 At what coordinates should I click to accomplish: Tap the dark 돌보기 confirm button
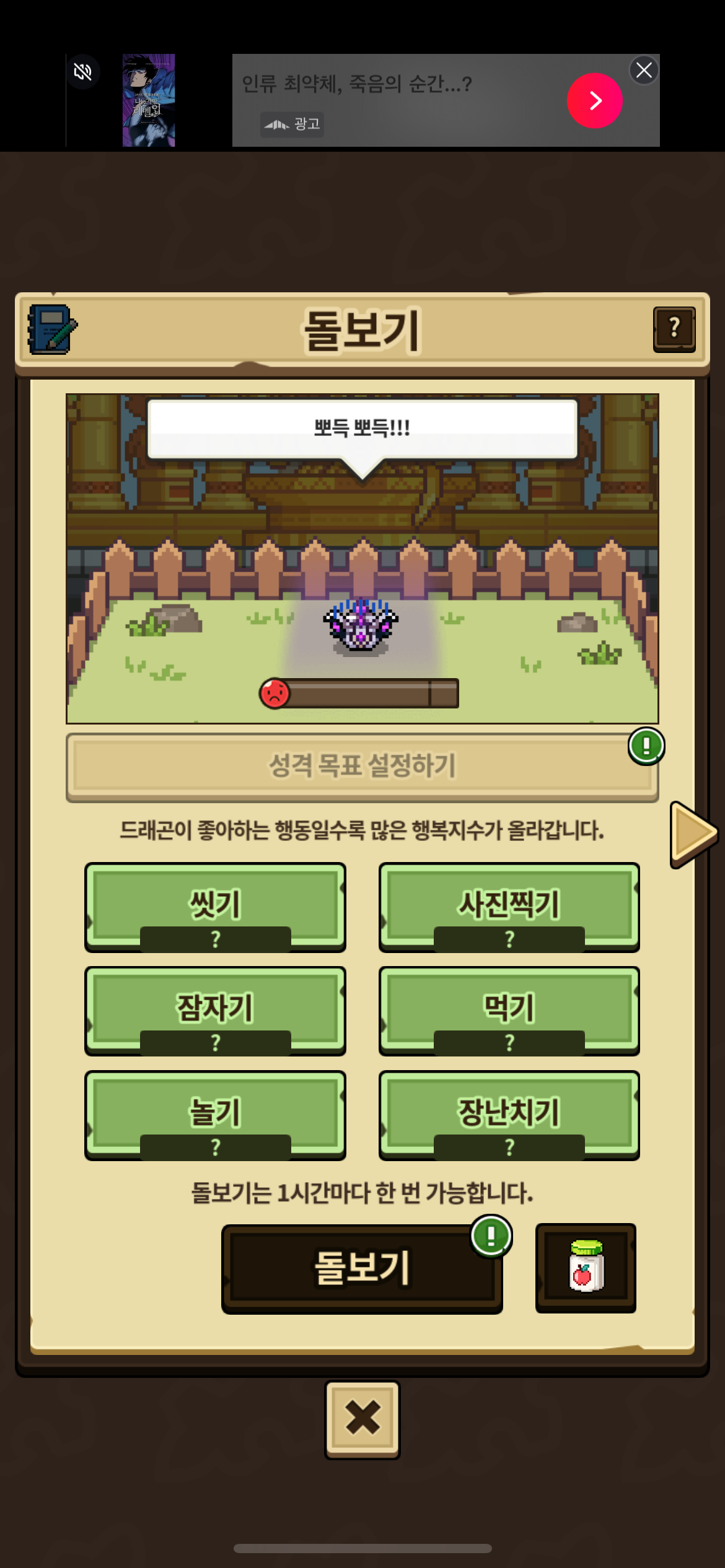[362, 1267]
